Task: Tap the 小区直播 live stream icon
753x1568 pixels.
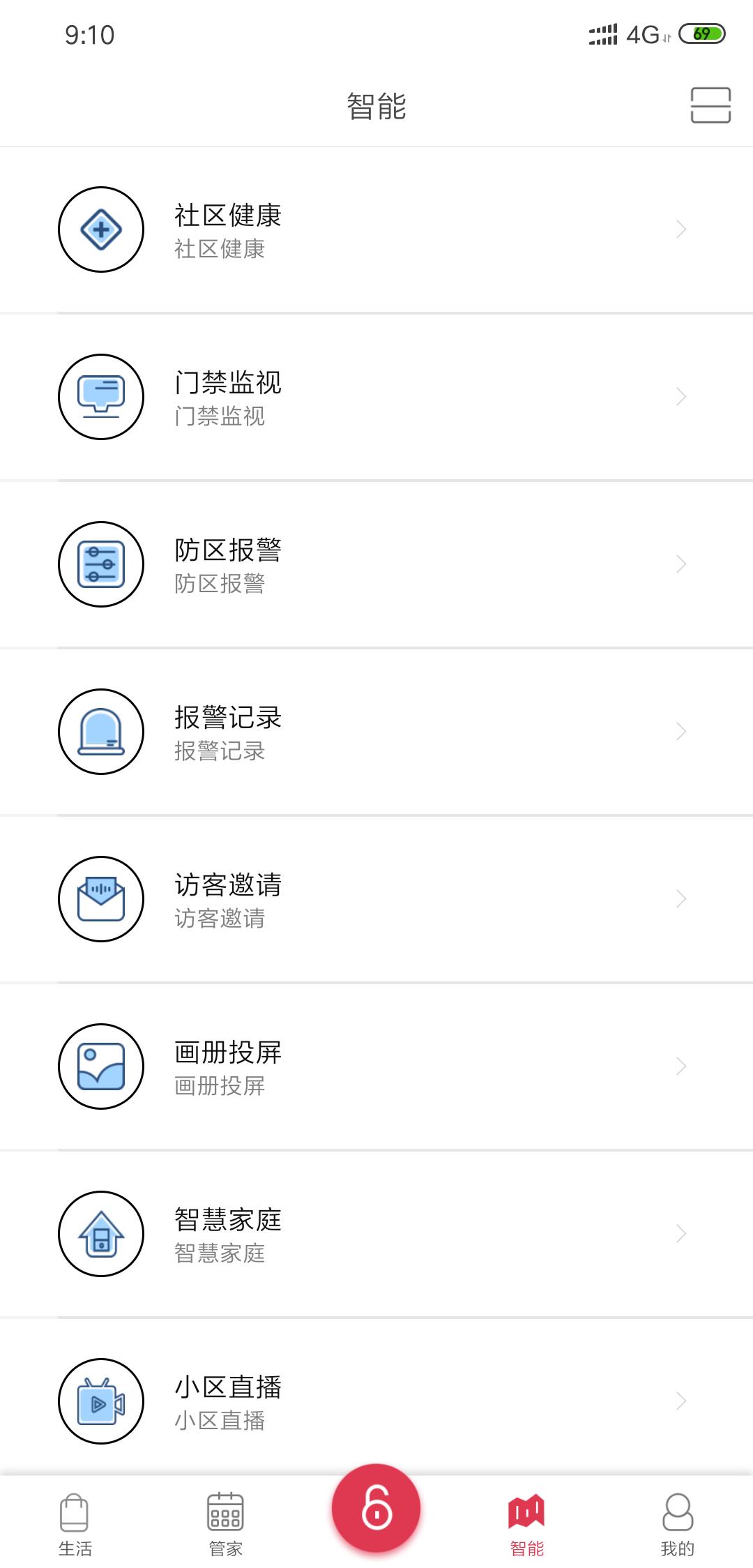Action: pos(101,1402)
